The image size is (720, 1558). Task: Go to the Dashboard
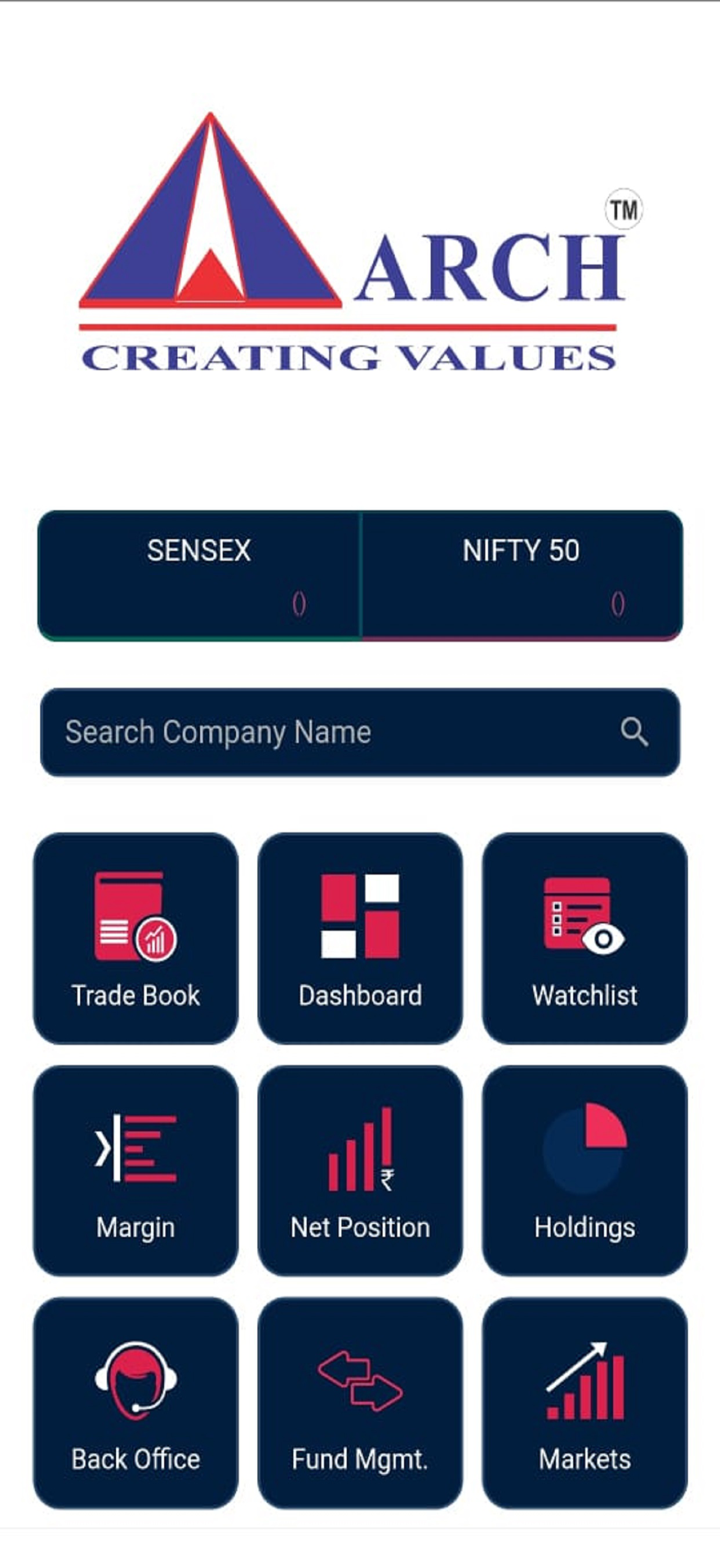(360, 938)
